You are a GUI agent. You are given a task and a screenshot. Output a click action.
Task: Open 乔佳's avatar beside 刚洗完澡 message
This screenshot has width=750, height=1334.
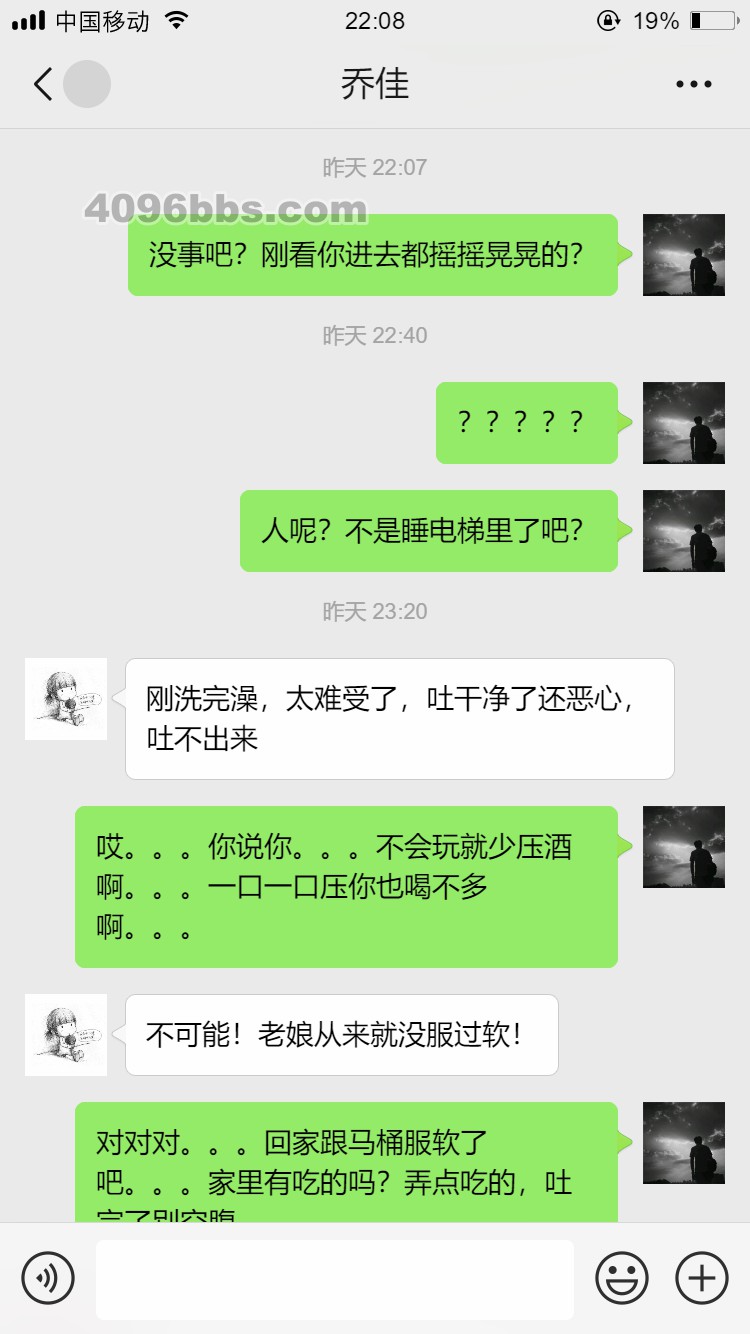tap(66, 699)
